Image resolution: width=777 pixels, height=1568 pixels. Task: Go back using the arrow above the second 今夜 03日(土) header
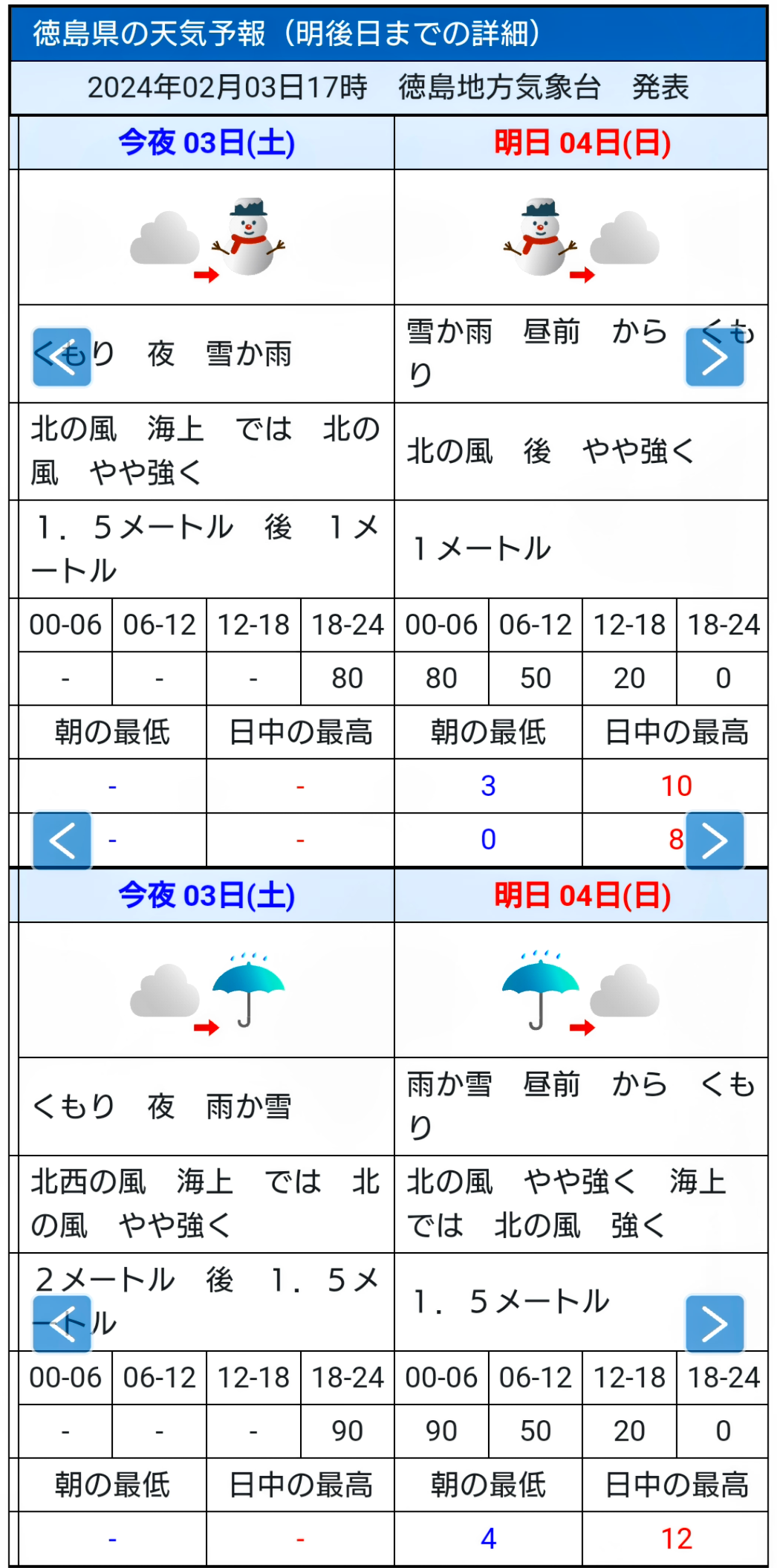tap(62, 840)
